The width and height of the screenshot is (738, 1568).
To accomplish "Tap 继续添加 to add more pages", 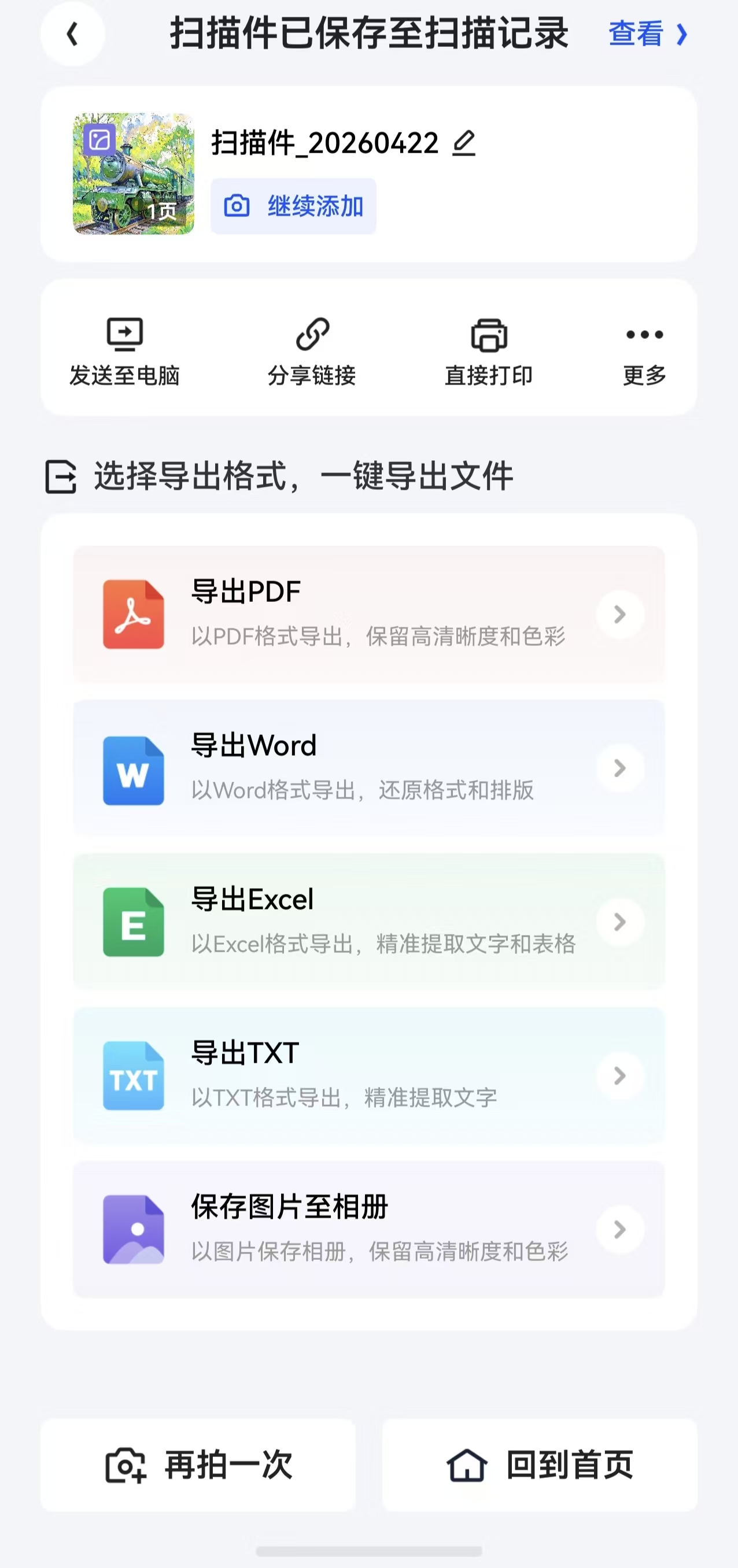I will pos(293,206).
